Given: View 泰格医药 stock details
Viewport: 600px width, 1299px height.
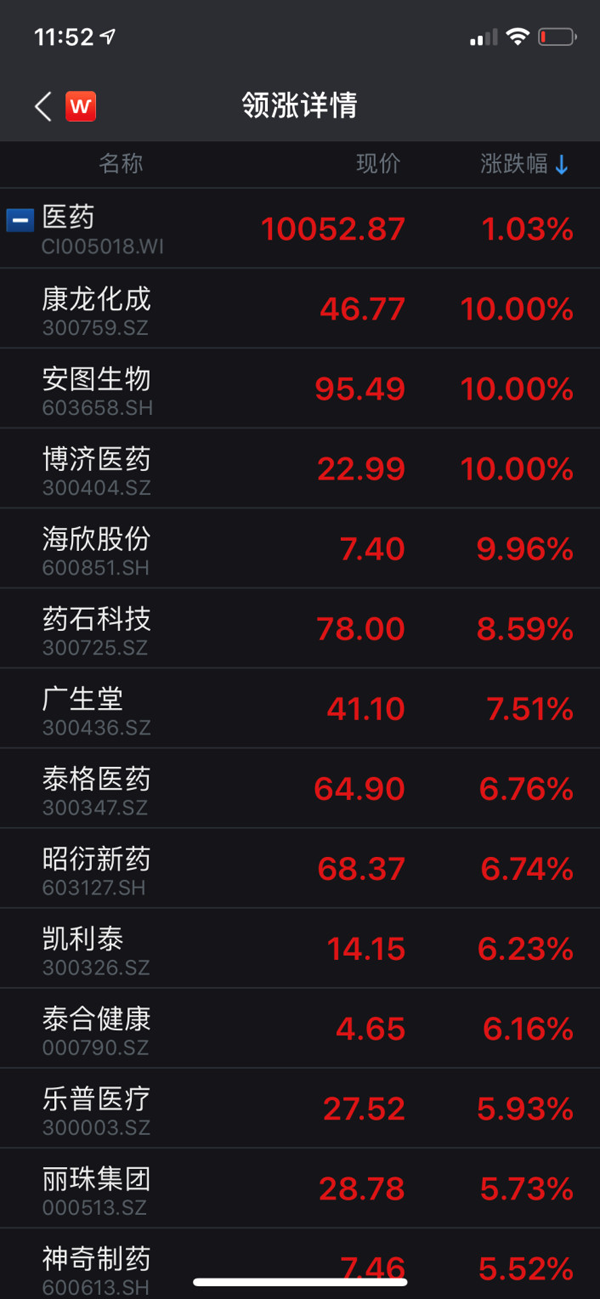Looking at the screenshot, I should (96, 788).
